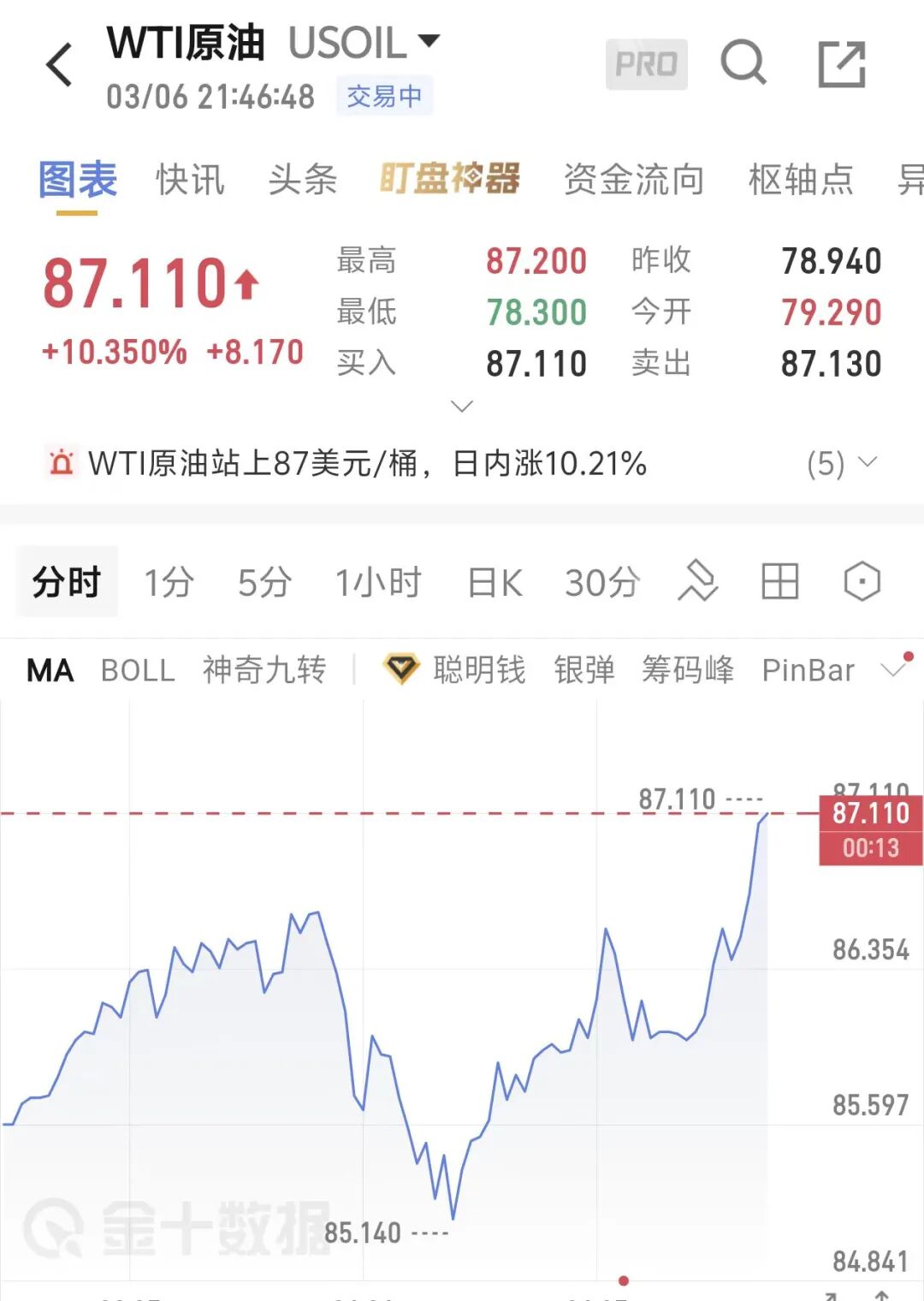Open chart settings via the hexagon icon
924x1301 pixels.
click(x=861, y=581)
